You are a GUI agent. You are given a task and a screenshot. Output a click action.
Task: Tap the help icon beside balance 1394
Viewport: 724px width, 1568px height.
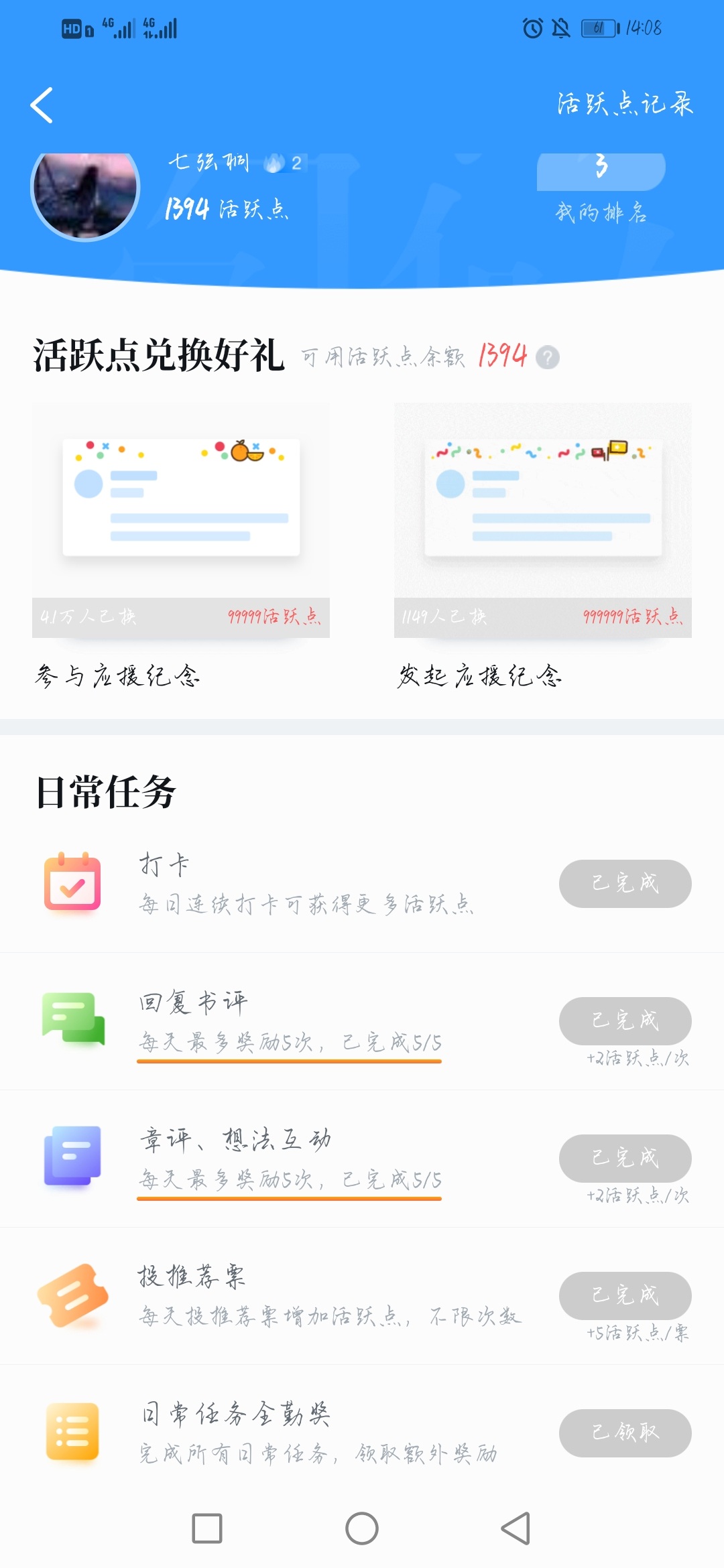[x=548, y=357]
